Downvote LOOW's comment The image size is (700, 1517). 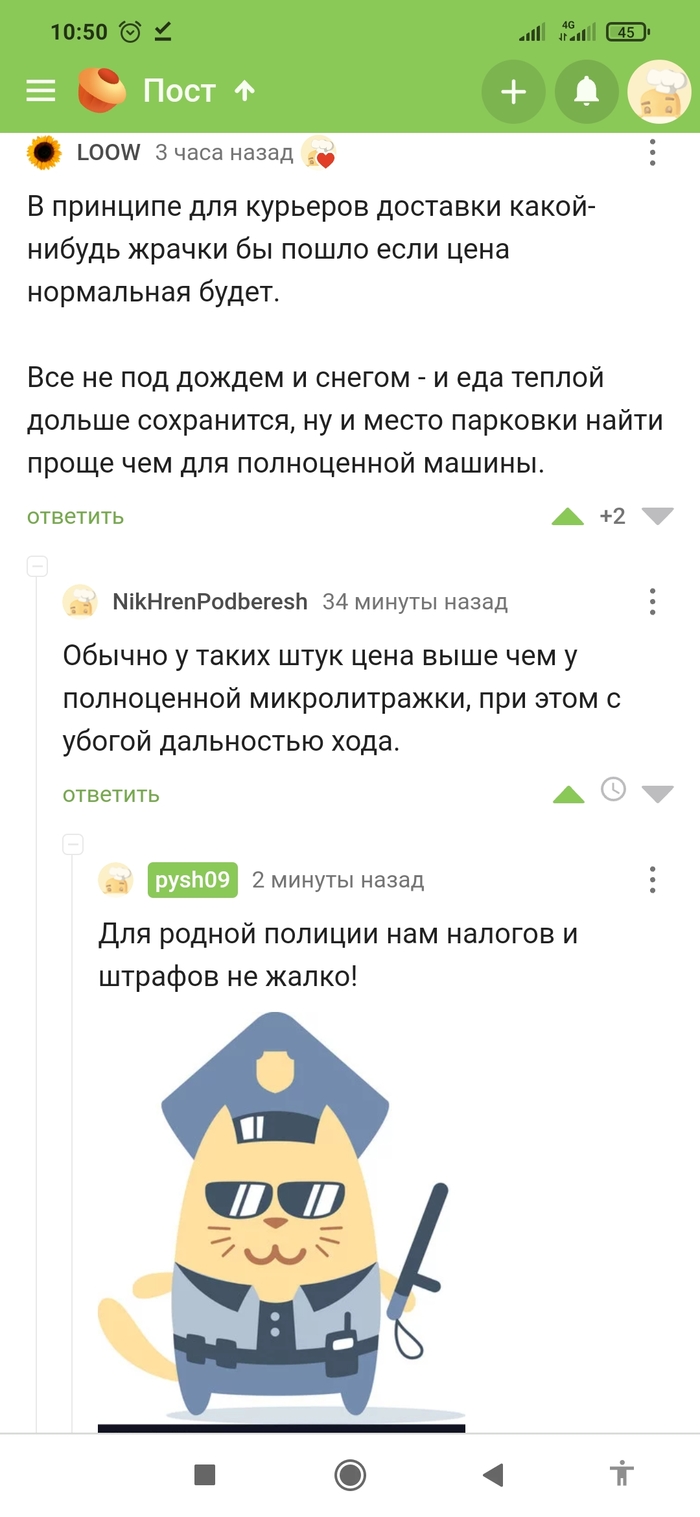(x=657, y=516)
